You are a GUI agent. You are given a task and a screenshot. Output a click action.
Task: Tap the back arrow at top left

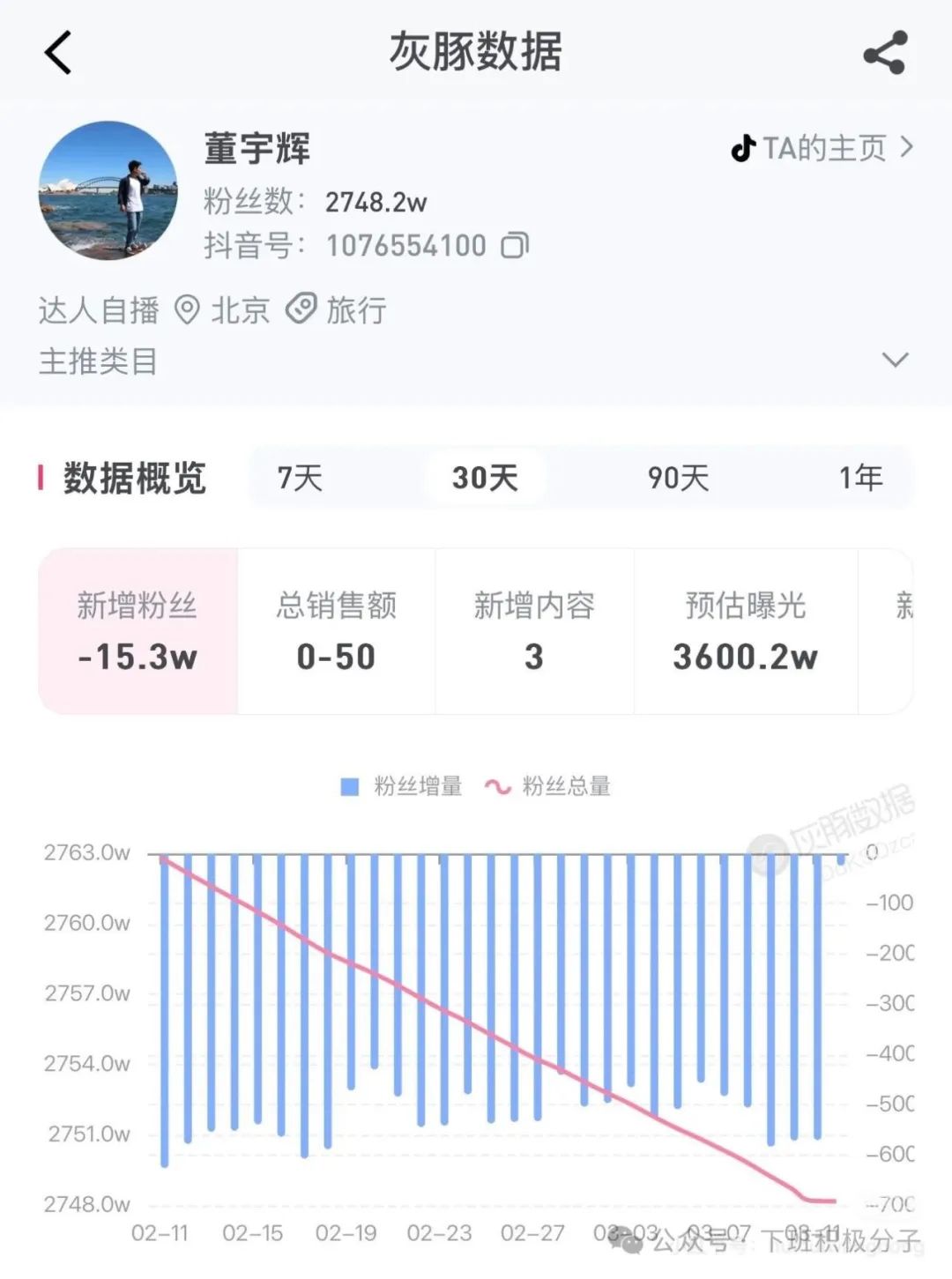coord(58,51)
